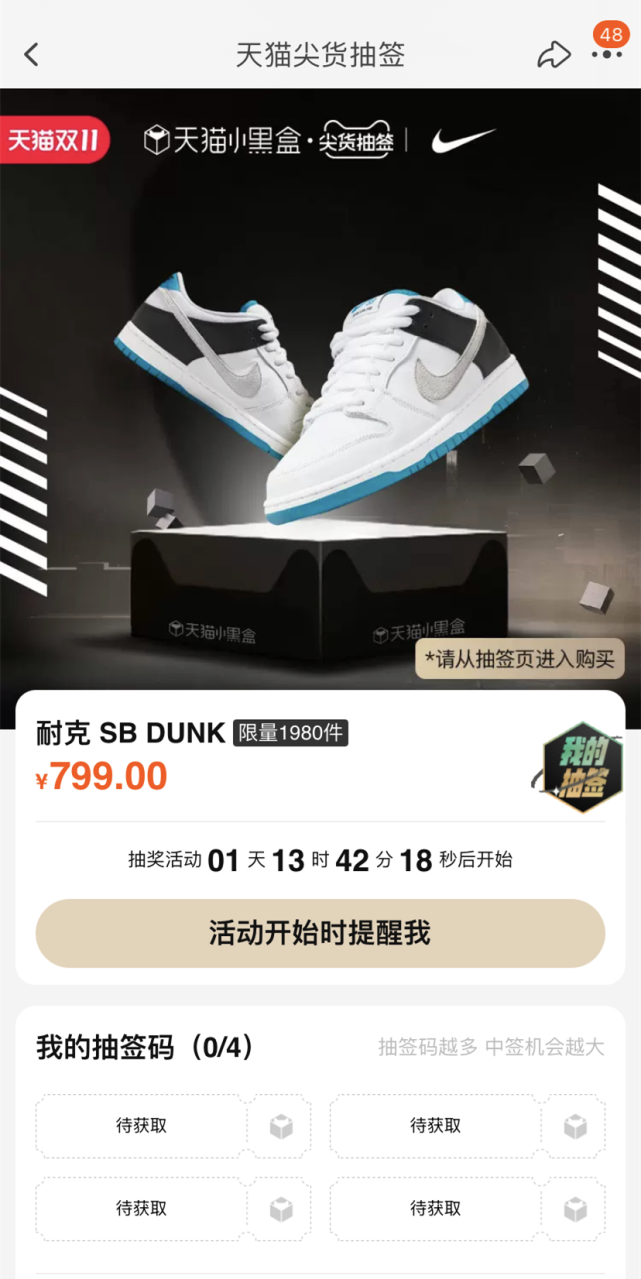Open the overflow menu with 48 badge
Viewport: 641px width, 1279px height.
(x=606, y=54)
